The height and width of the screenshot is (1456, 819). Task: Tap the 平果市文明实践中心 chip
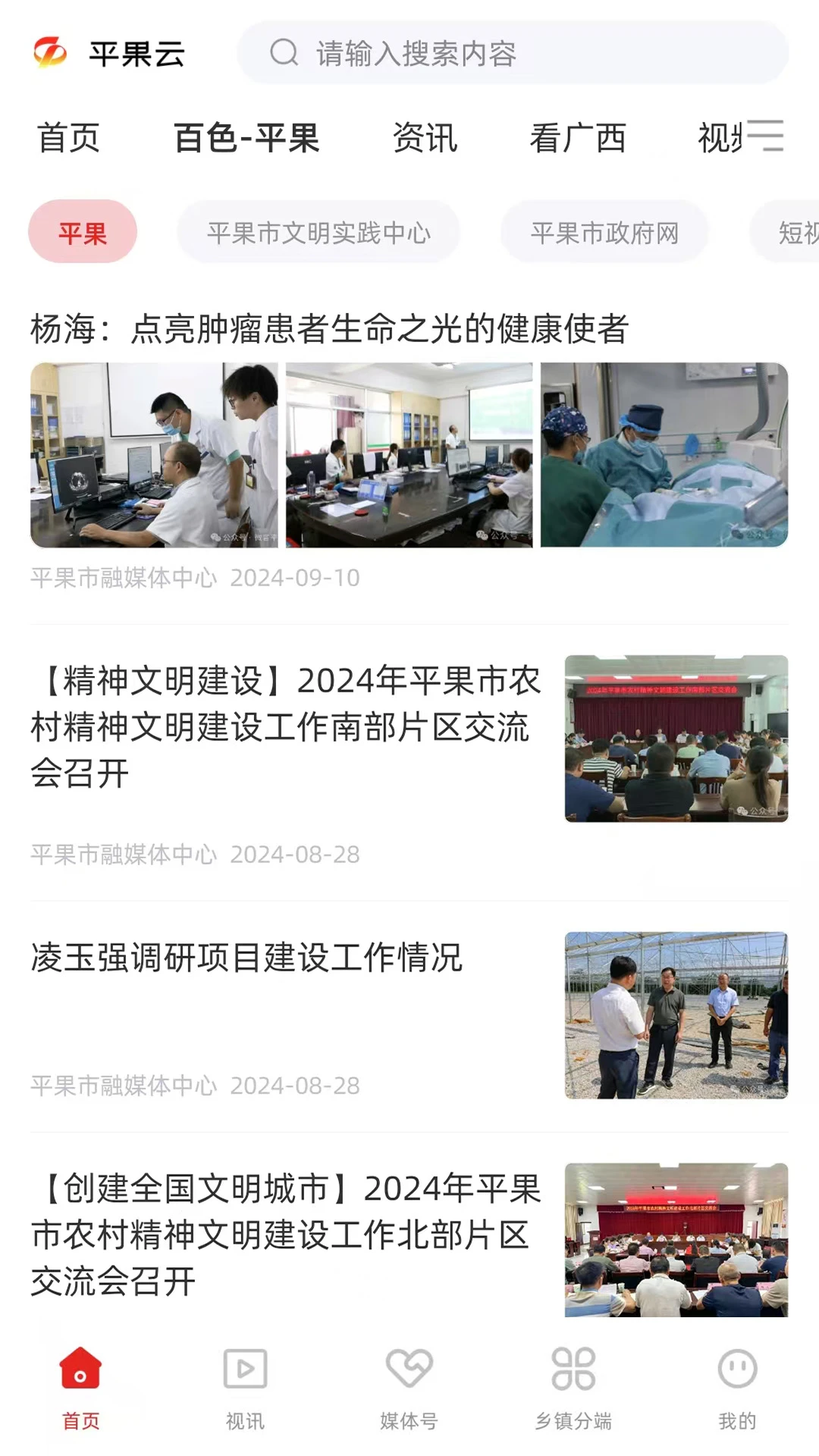(318, 232)
